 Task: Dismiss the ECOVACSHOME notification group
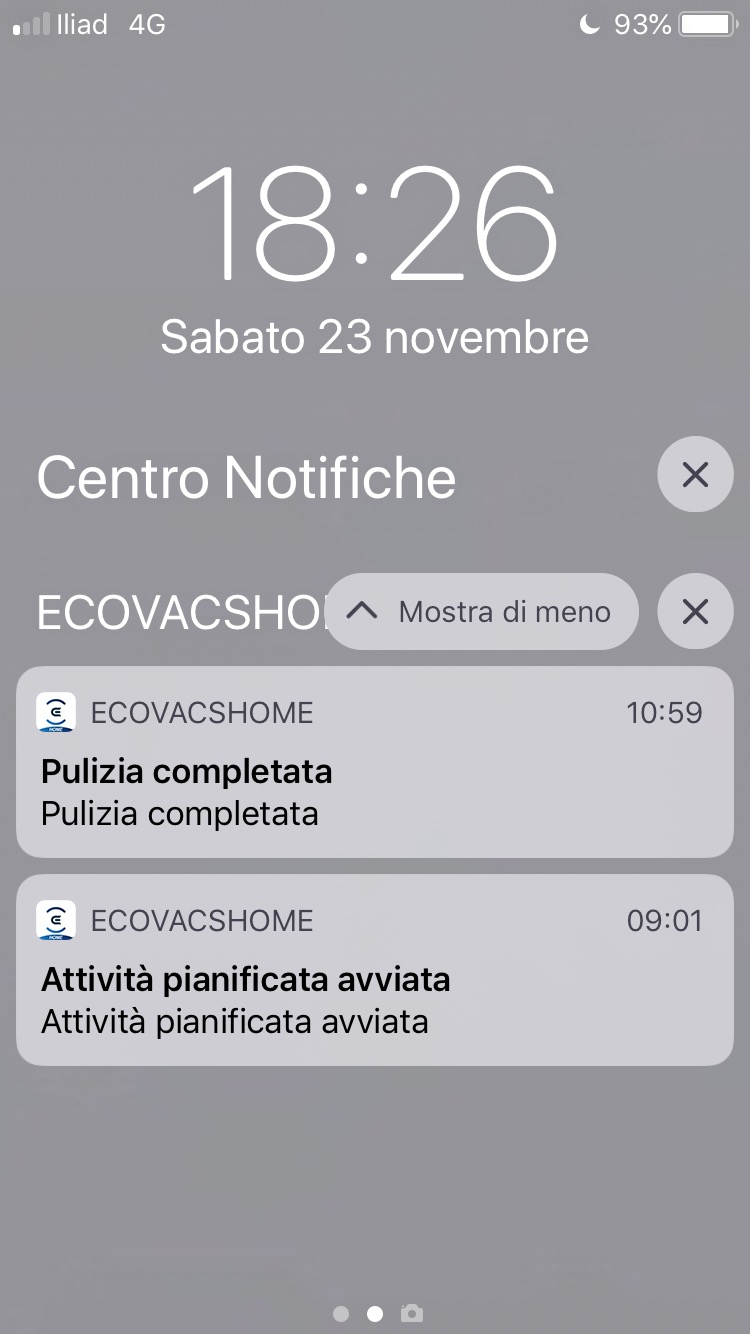[x=695, y=611]
